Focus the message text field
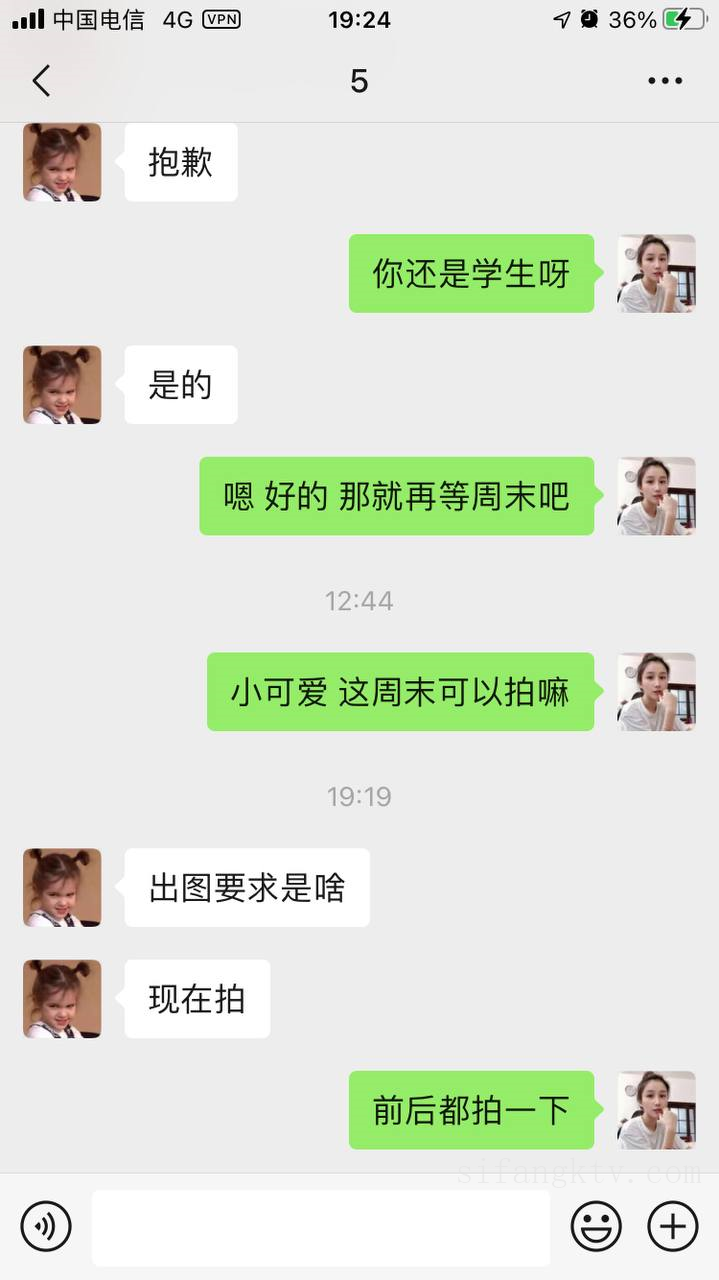 [320, 1227]
